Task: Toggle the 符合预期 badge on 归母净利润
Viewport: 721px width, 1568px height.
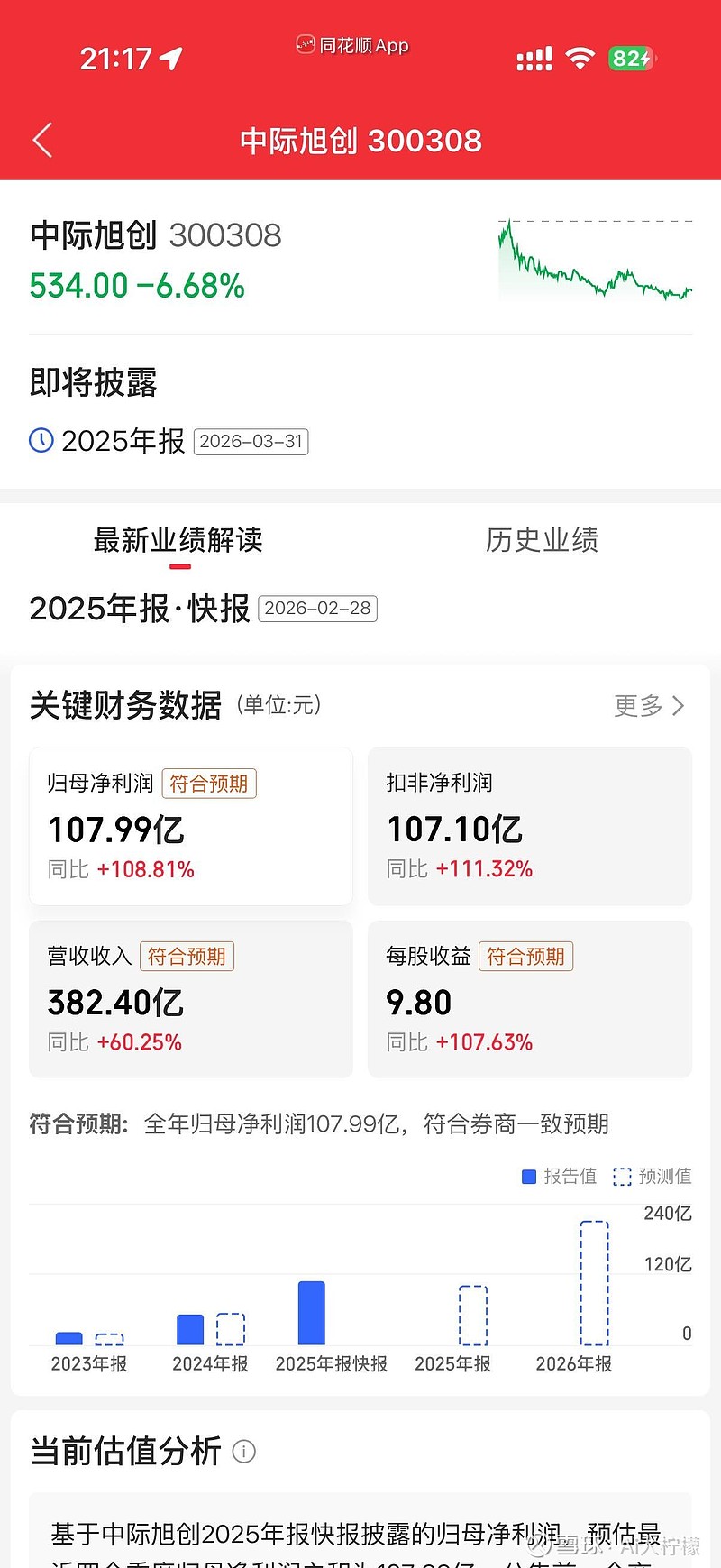Action: 209,784
